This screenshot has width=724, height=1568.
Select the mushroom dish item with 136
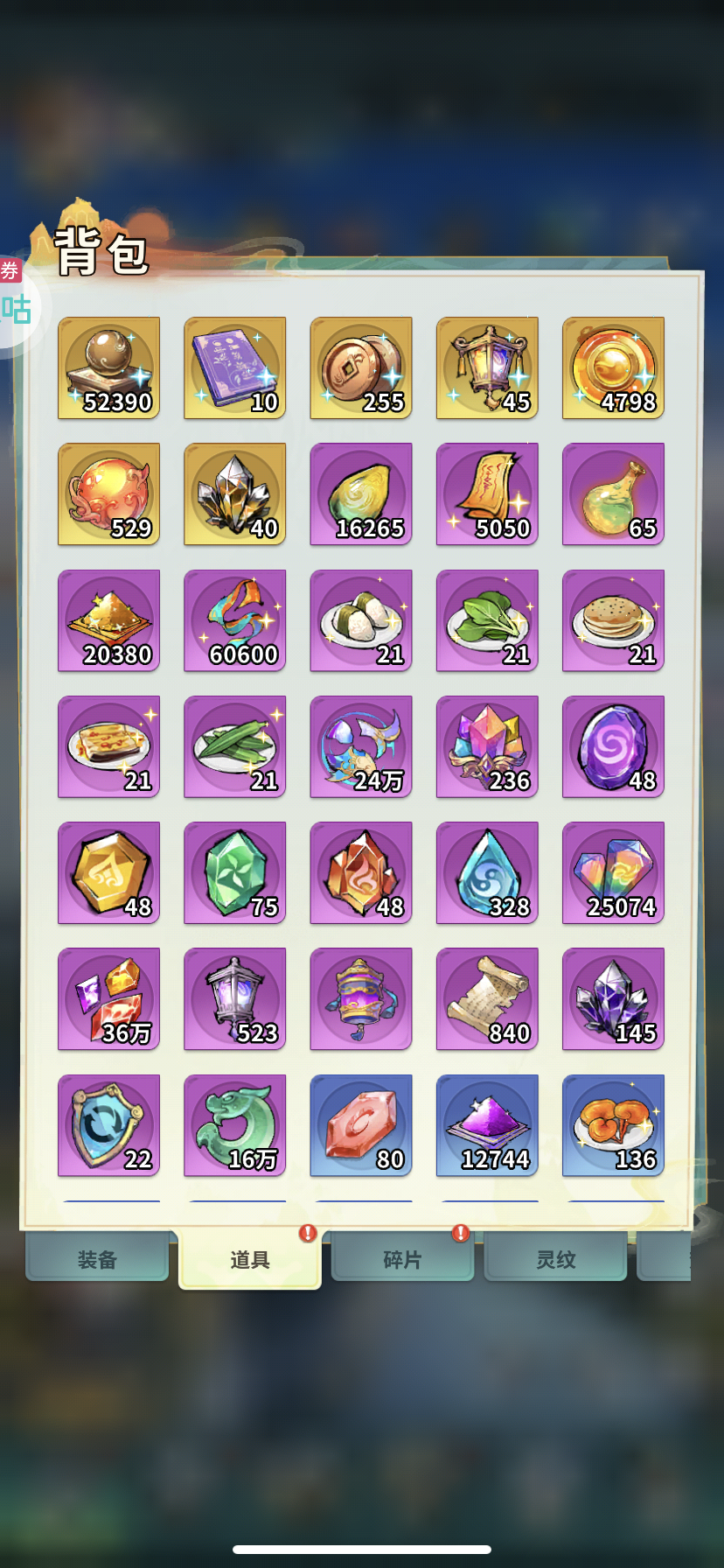click(x=613, y=1125)
